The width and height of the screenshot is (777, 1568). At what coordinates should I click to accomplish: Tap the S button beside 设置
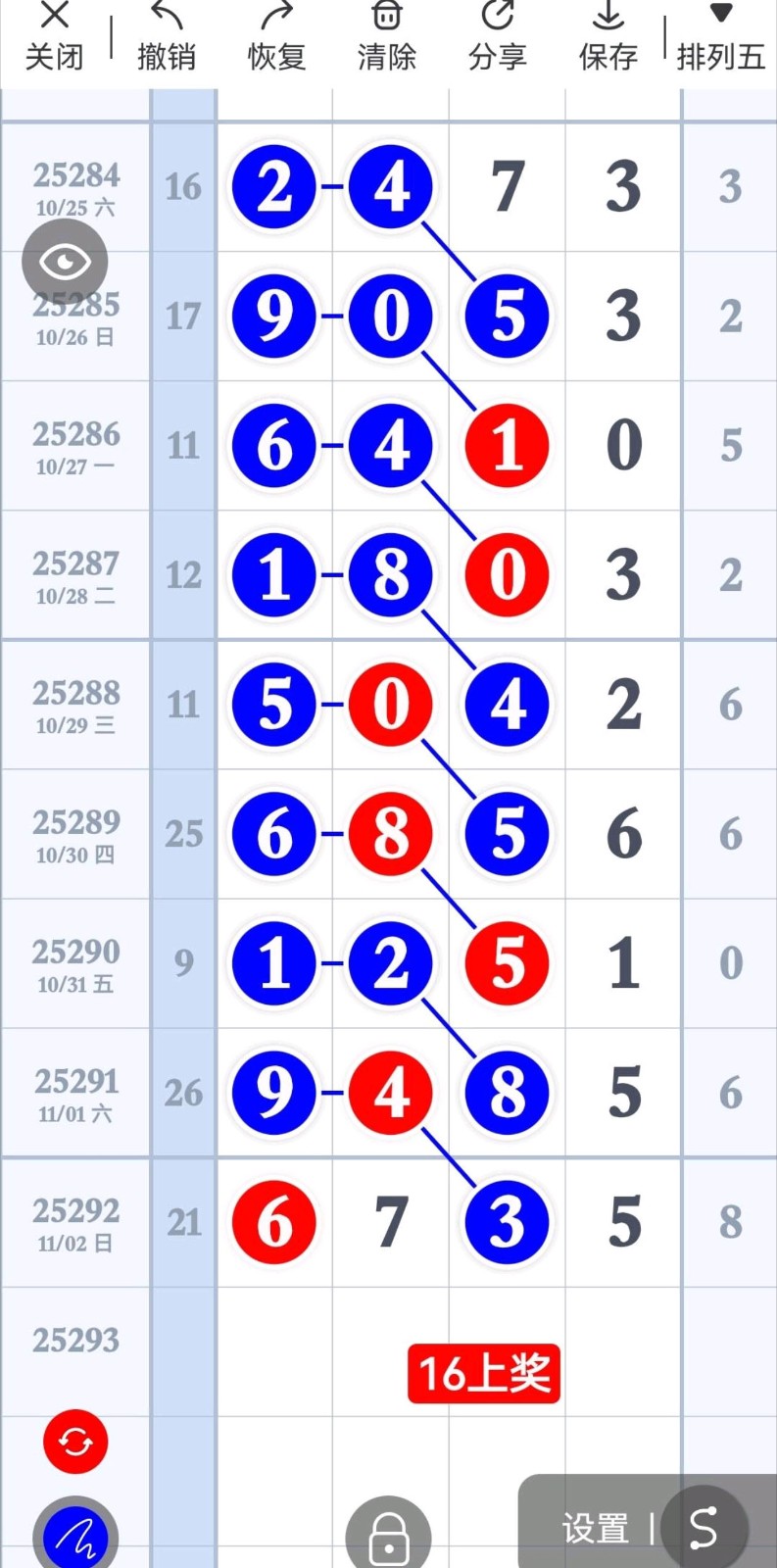[703, 1528]
